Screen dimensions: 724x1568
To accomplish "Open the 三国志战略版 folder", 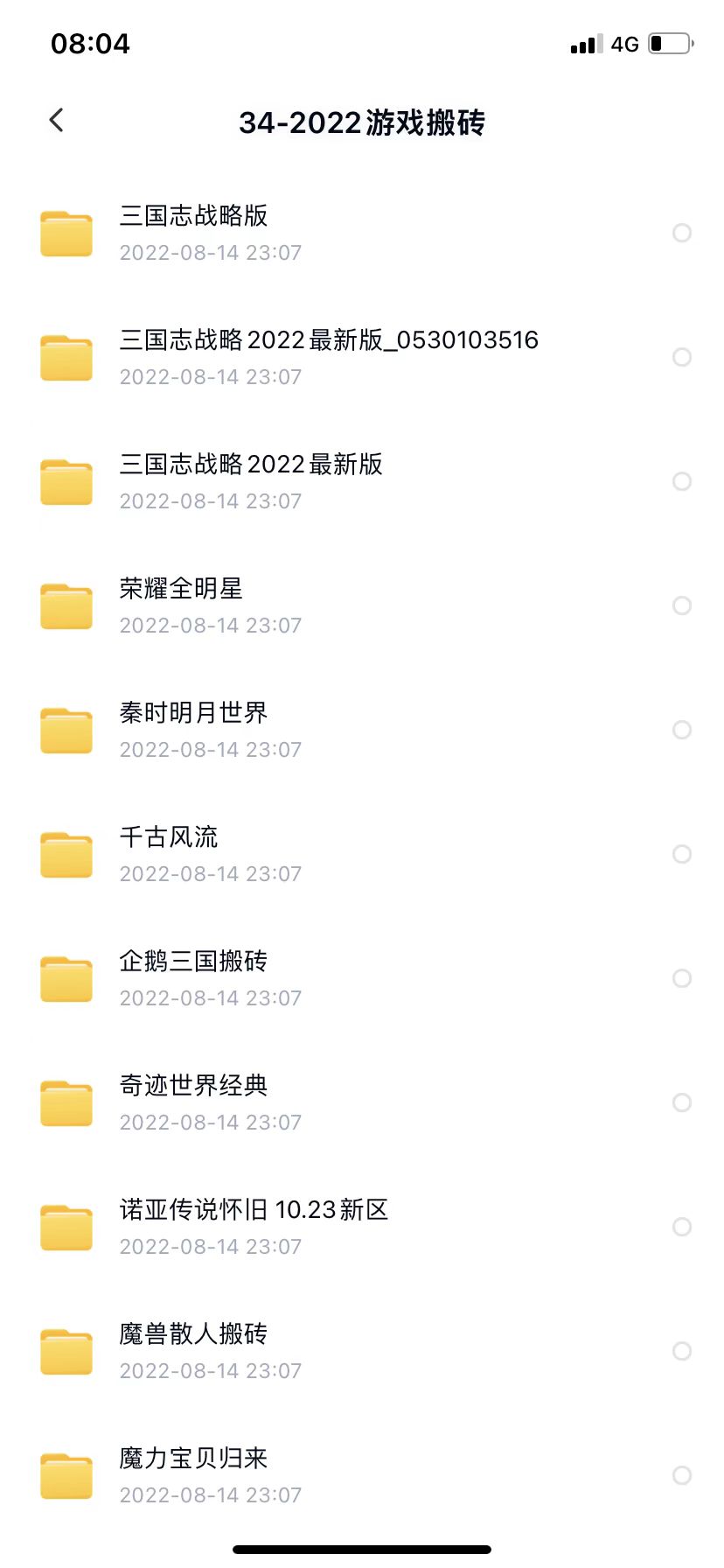I will click(x=194, y=216).
